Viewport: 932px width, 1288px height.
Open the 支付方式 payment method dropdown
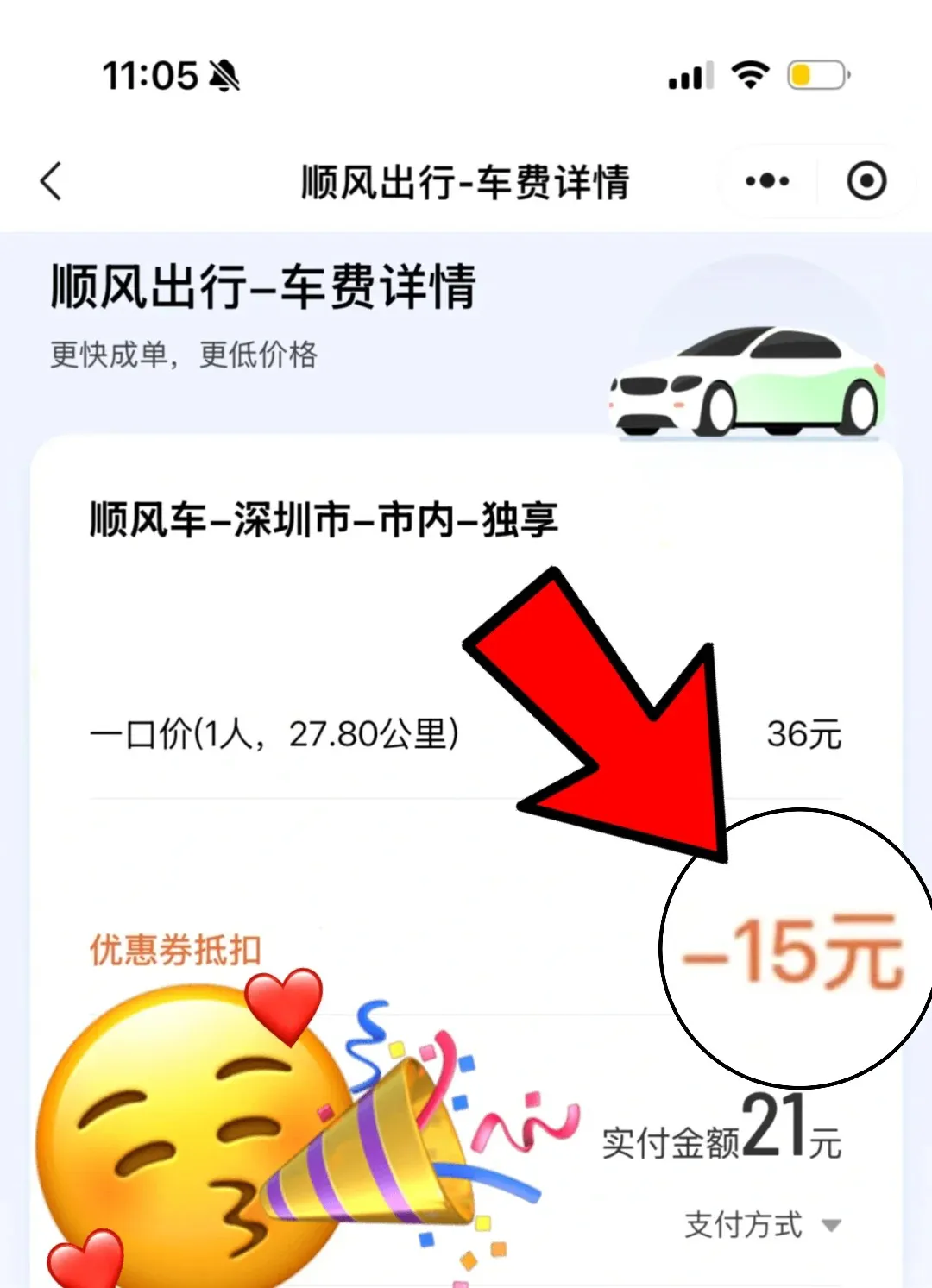point(759,1222)
